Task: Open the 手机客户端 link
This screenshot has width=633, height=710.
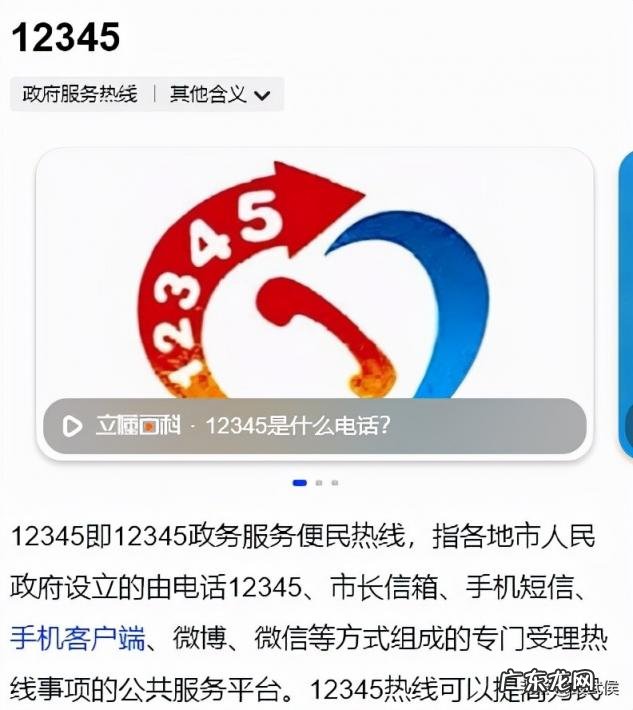Action: (78, 638)
